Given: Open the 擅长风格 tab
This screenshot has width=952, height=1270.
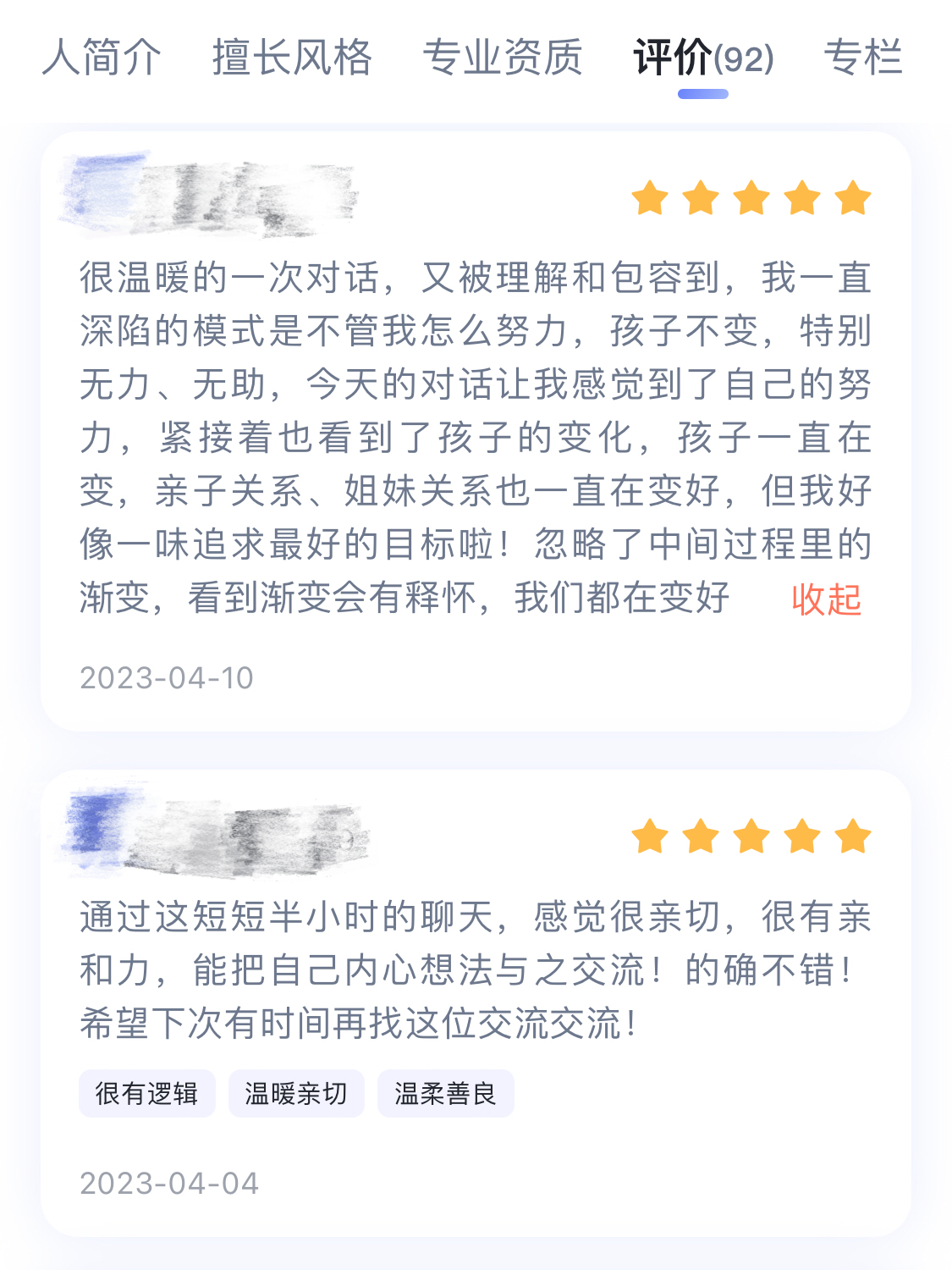Looking at the screenshot, I should coord(292,58).
